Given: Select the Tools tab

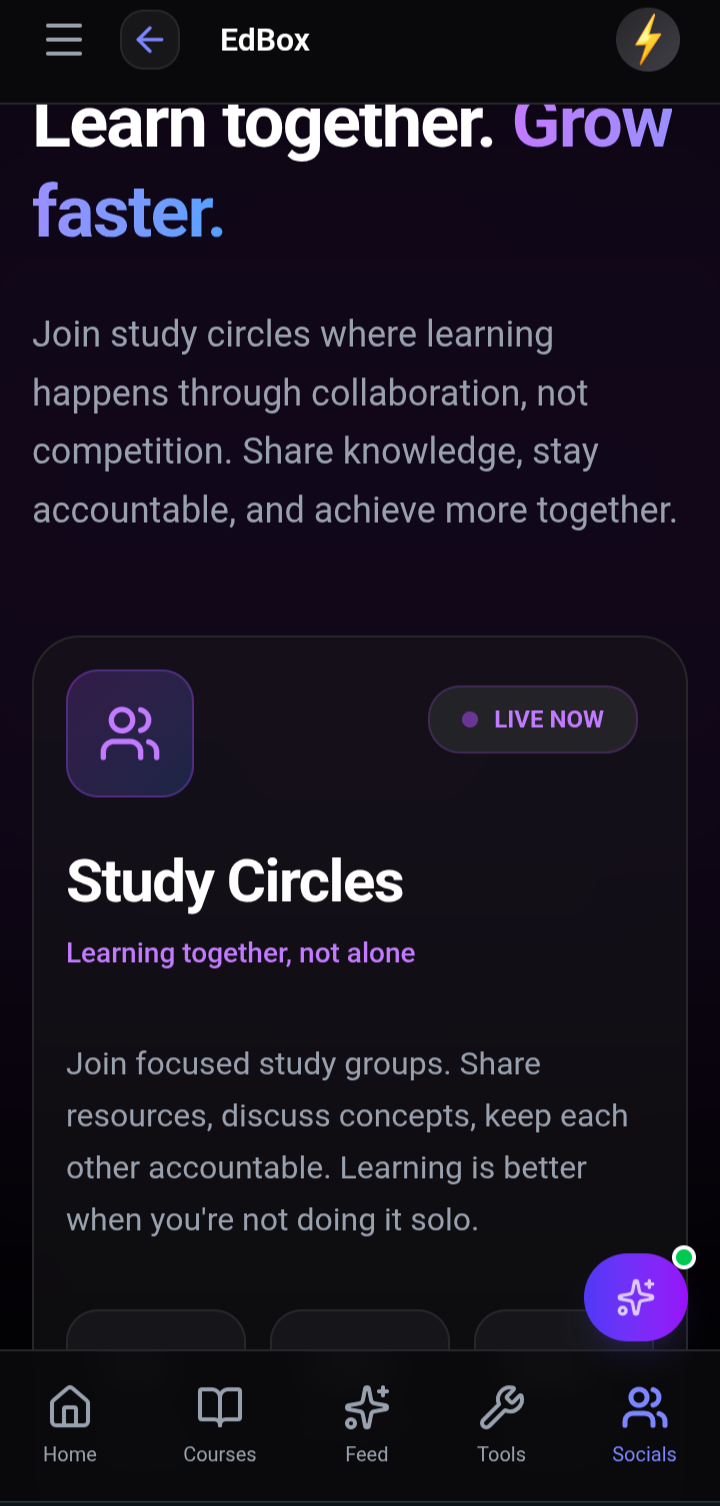Looking at the screenshot, I should 501,1424.
